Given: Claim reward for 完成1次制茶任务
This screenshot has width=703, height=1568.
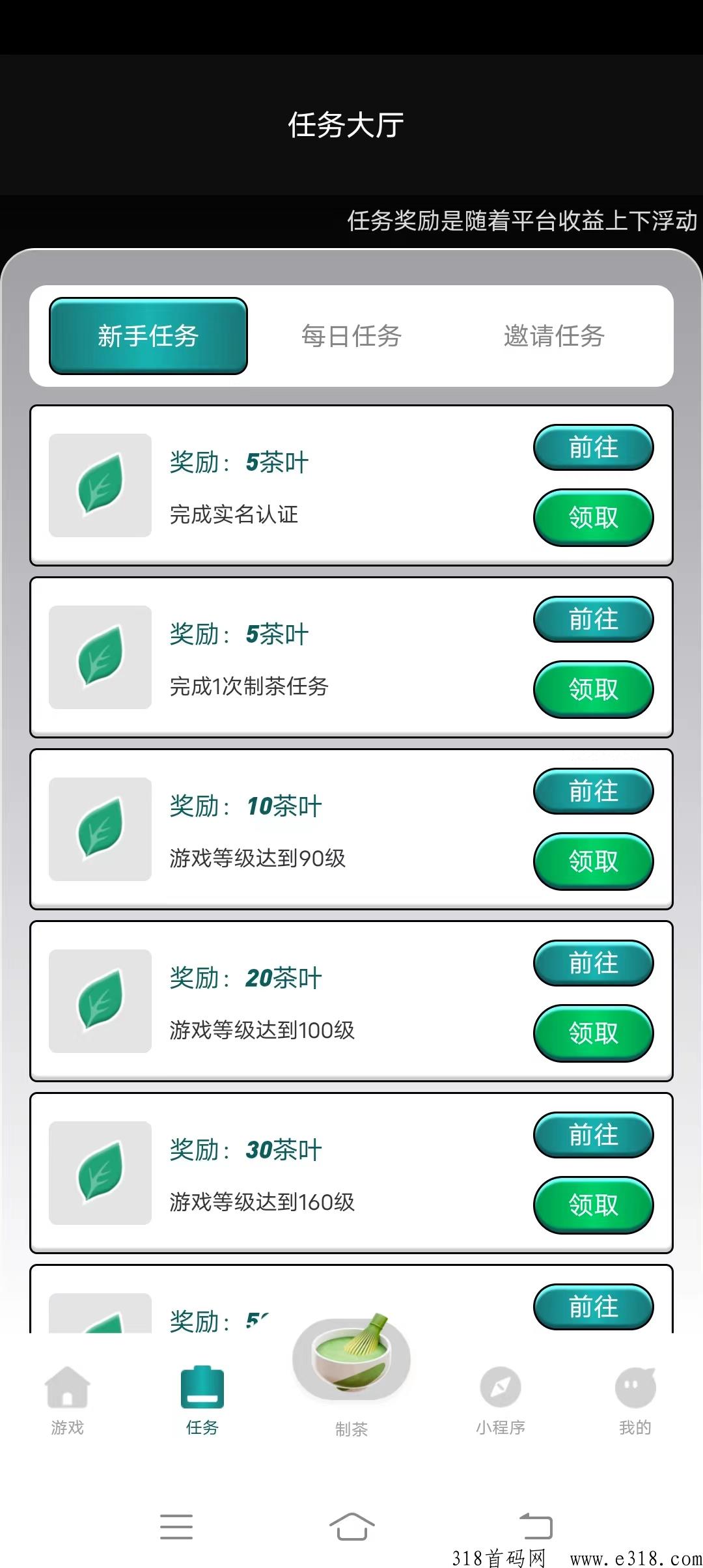Looking at the screenshot, I should (593, 690).
